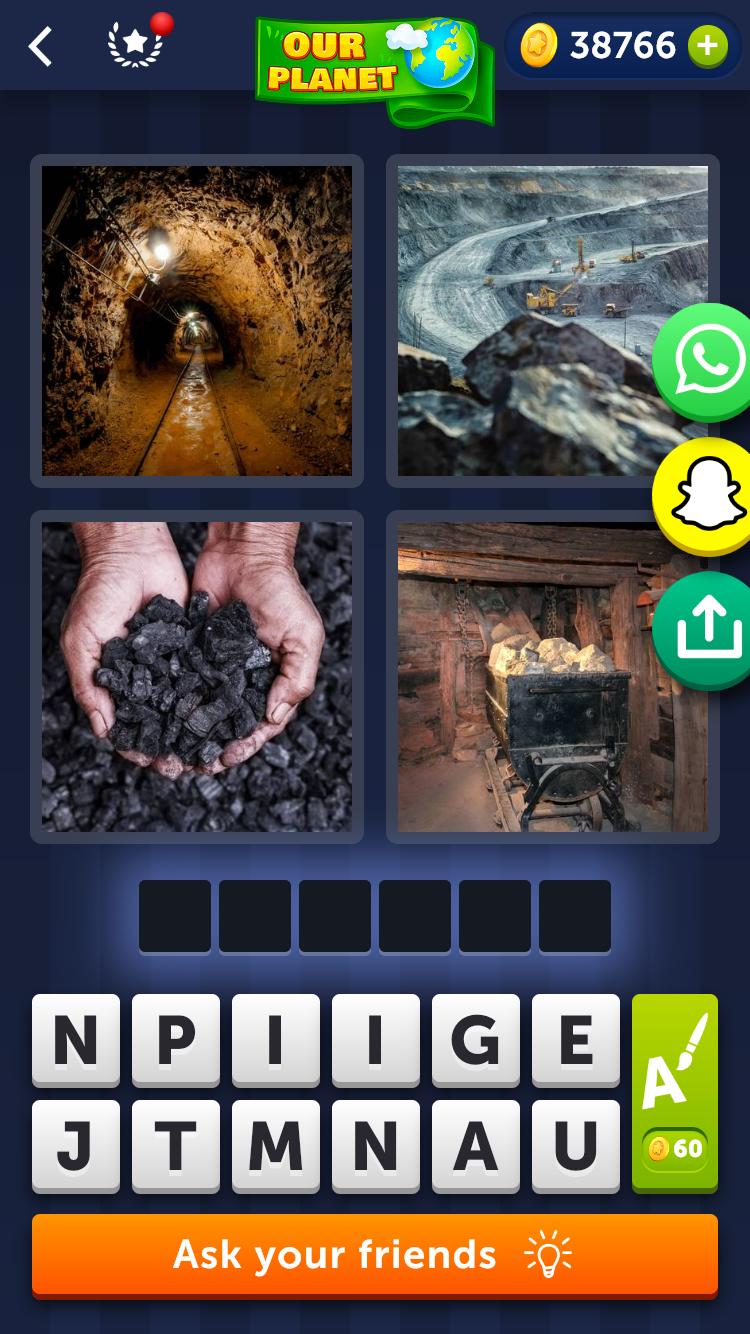Go back with the arrow icon

40,46
